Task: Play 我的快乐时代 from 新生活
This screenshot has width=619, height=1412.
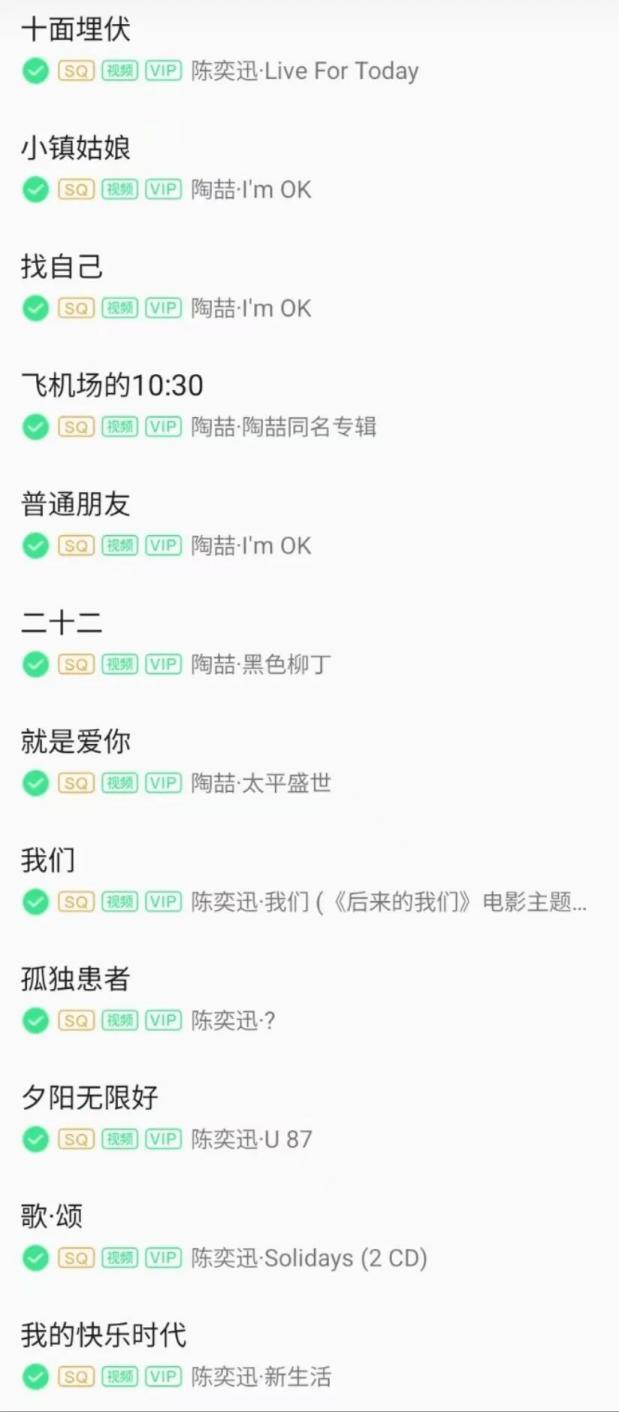Action: click(309, 1355)
